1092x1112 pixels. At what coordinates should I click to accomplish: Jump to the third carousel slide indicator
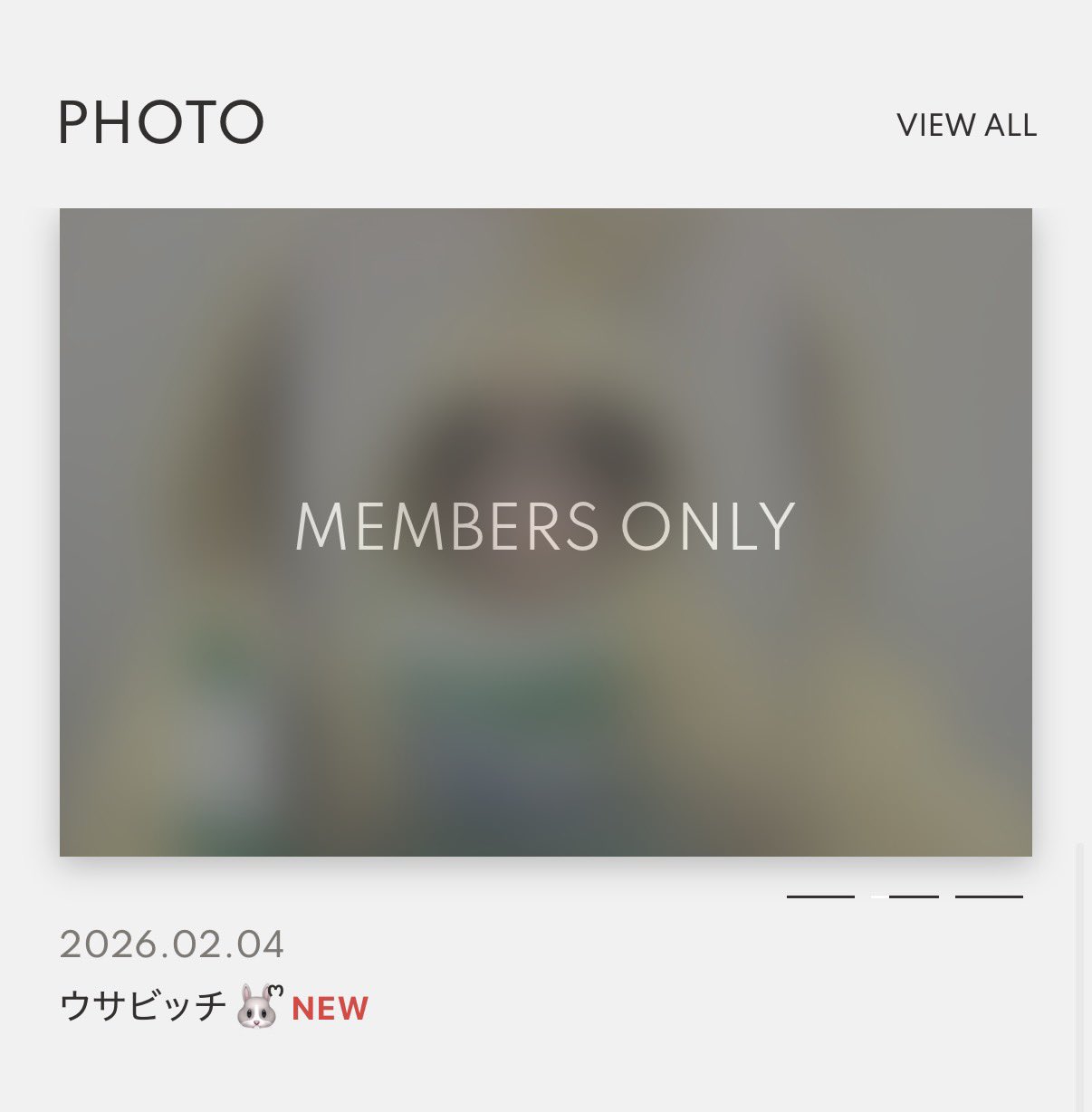989,896
